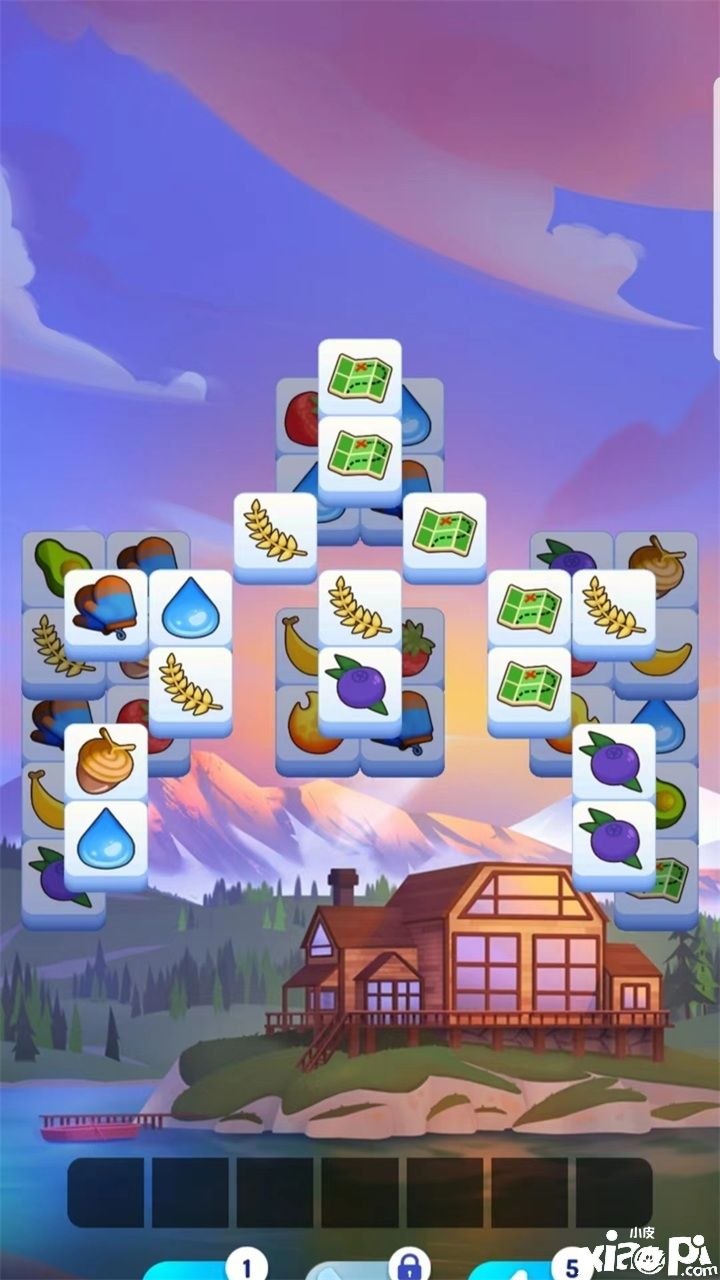Select the wheat tile under the water drop
Viewport: 720px width, 1280px height.
point(190,685)
